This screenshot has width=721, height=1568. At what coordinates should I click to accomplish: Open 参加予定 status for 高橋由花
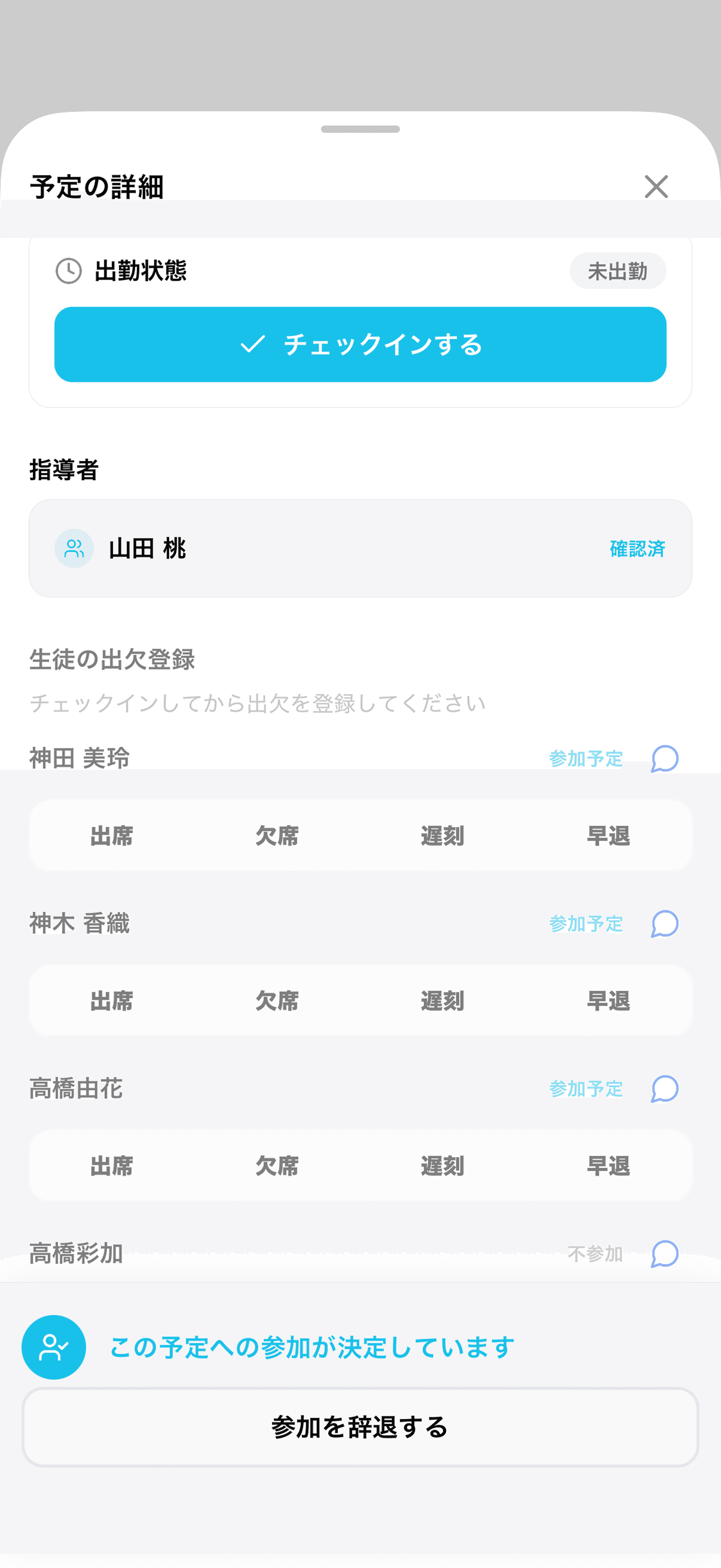pos(585,1090)
